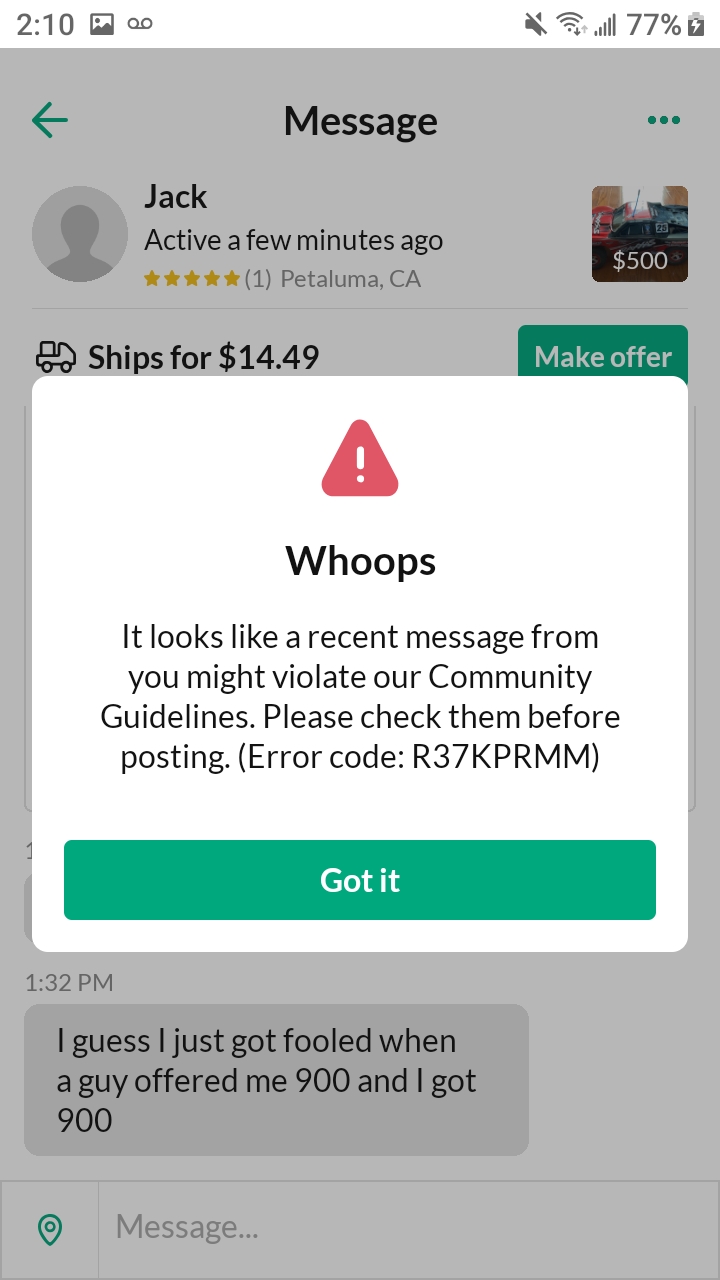Viewport: 720px width, 1280px height.
Task: Open the three-dot overflow menu
Action: click(x=664, y=121)
